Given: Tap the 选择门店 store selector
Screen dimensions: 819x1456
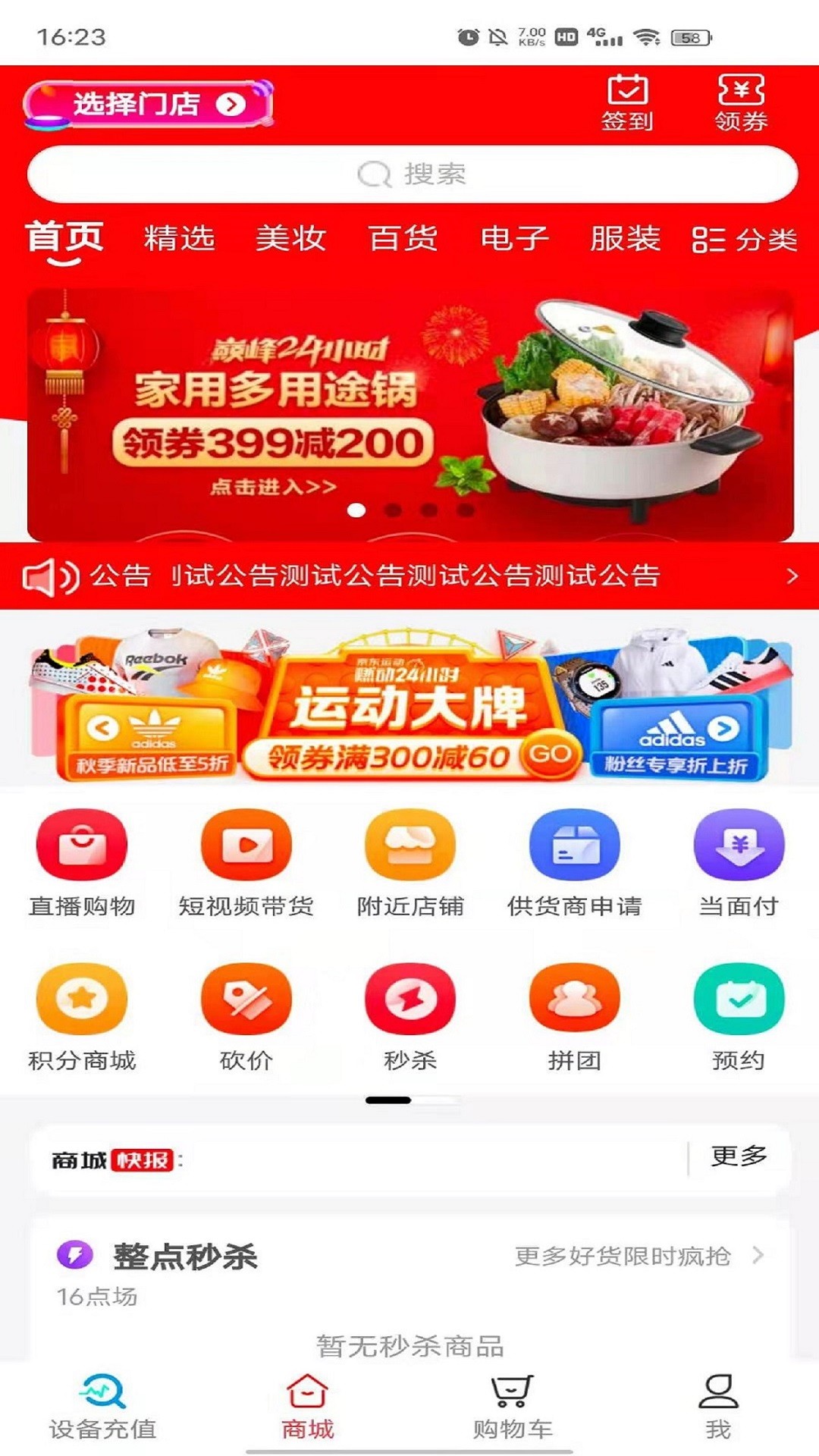Looking at the screenshot, I should coord(148,104).
